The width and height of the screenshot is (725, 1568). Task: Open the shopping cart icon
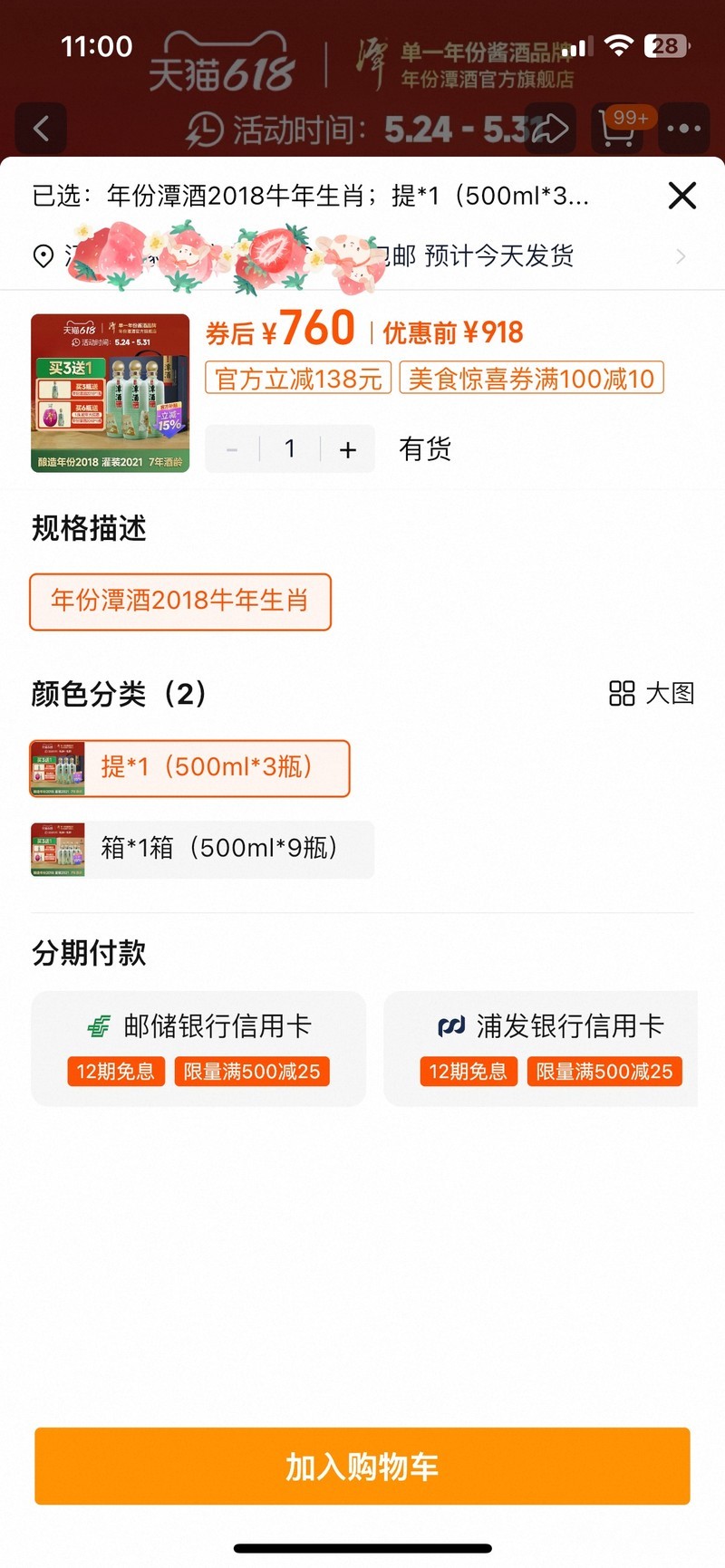click(x=618, y=129)
